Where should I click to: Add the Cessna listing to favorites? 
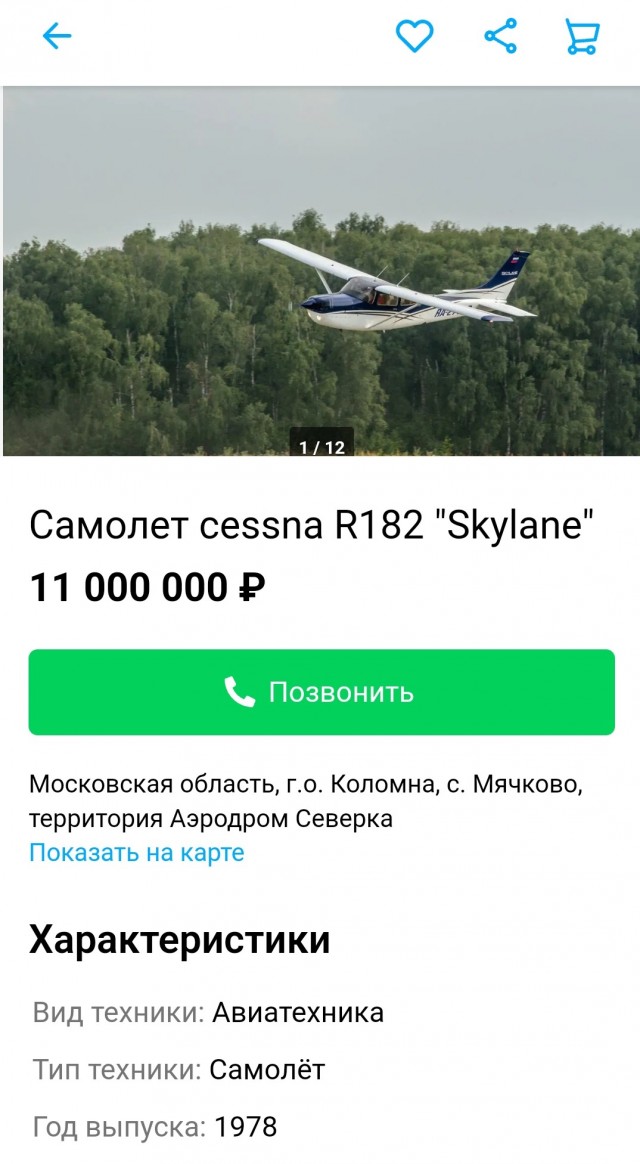(414, 37)
